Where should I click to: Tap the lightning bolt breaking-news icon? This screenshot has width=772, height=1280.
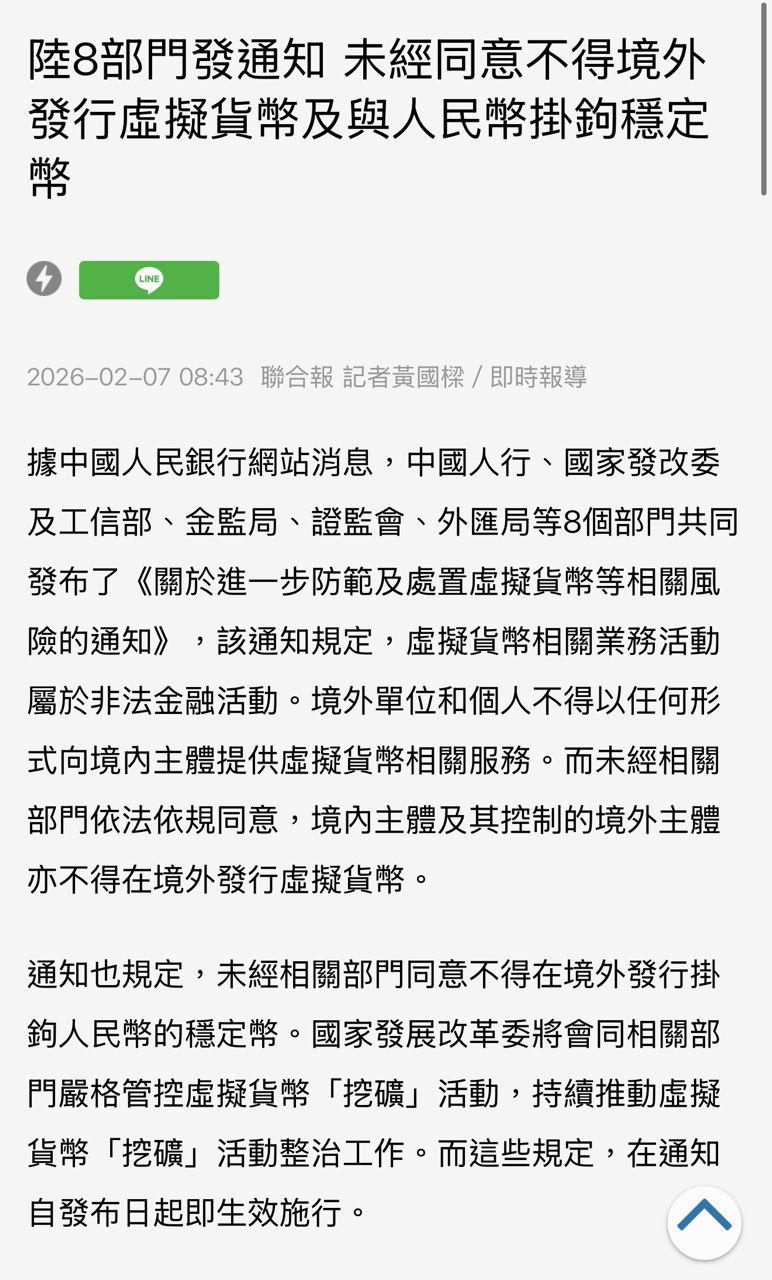(x=44, y=279)
